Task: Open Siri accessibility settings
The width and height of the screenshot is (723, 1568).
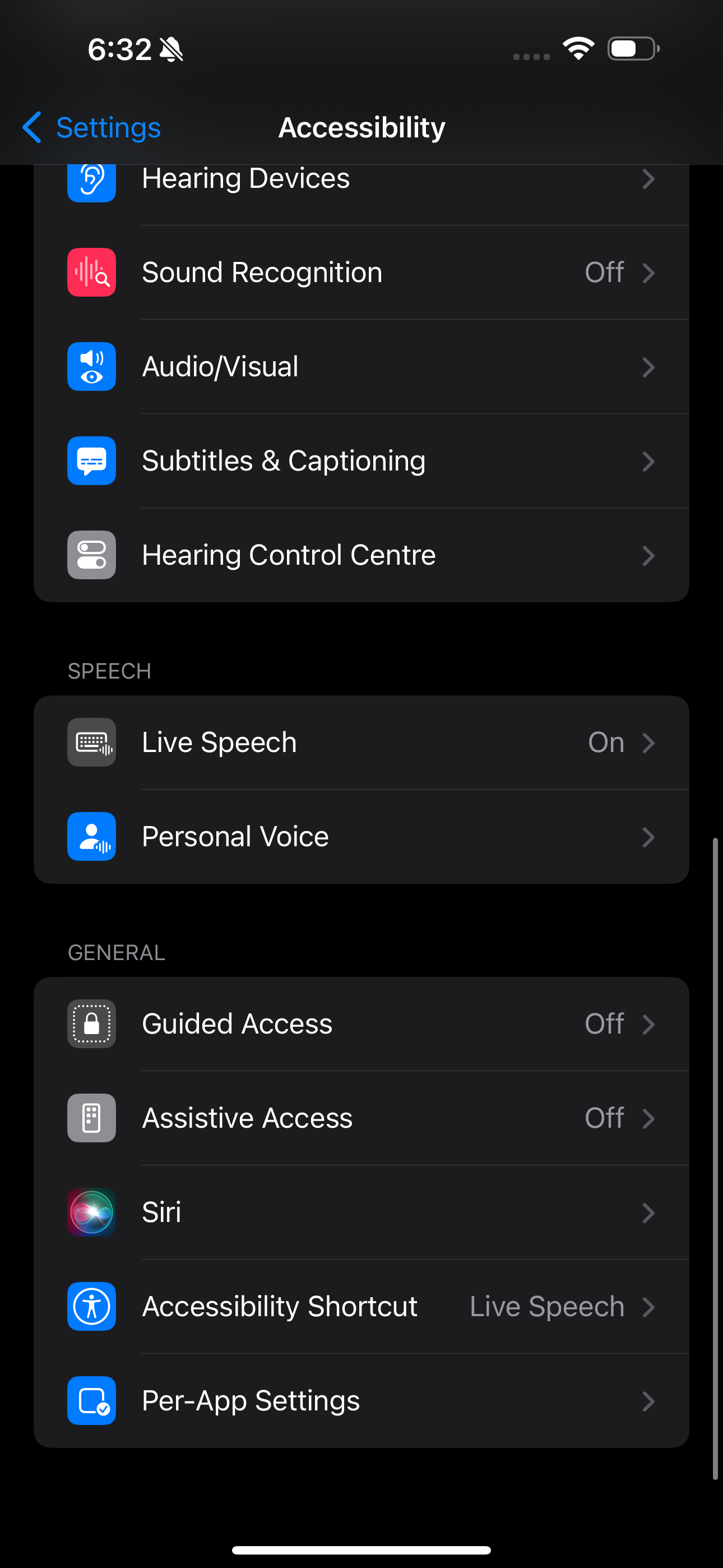Action: pos(360,1212)
